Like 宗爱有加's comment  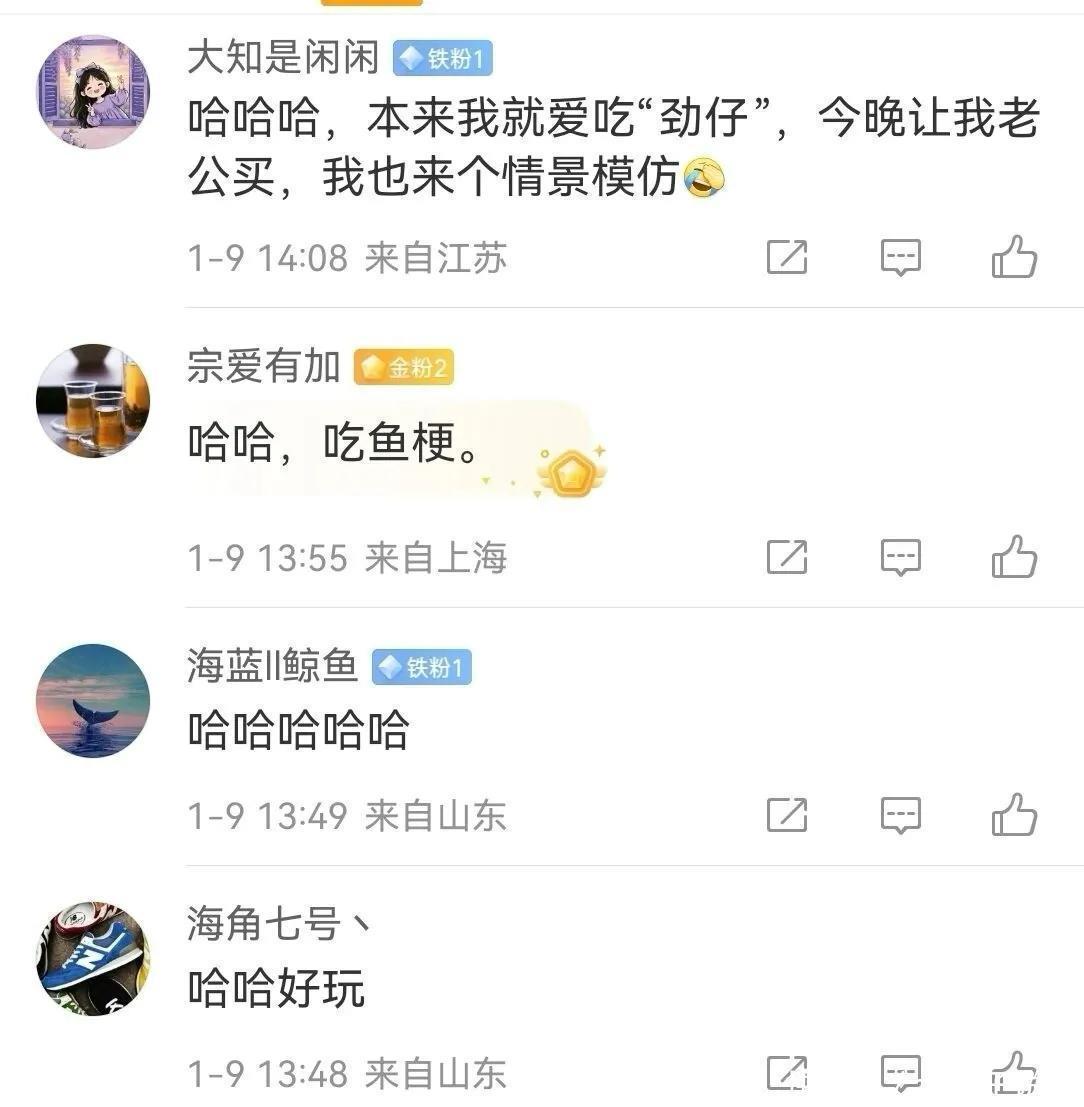point(1014,556)
